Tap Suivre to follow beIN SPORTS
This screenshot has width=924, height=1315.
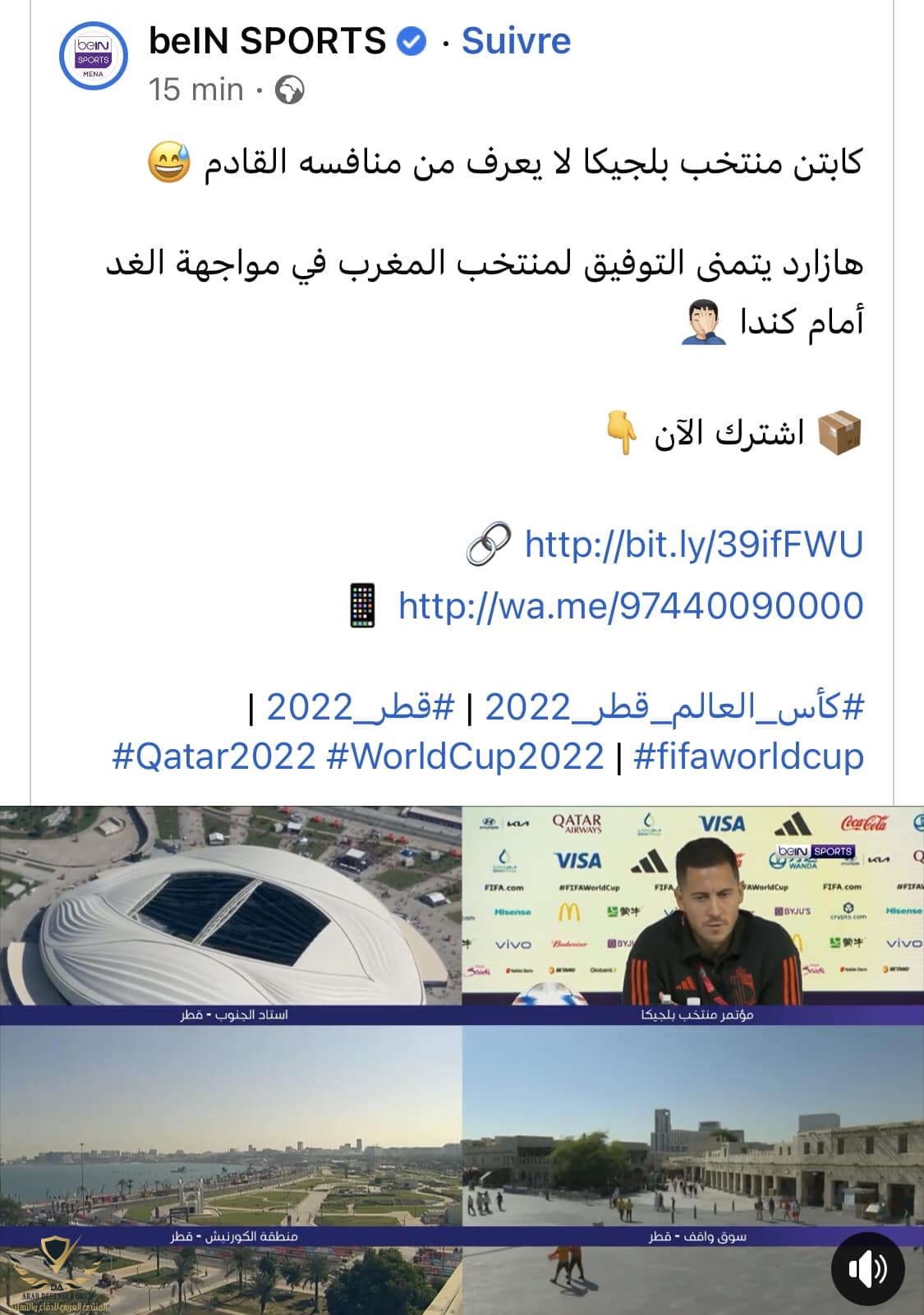(516, 41)
